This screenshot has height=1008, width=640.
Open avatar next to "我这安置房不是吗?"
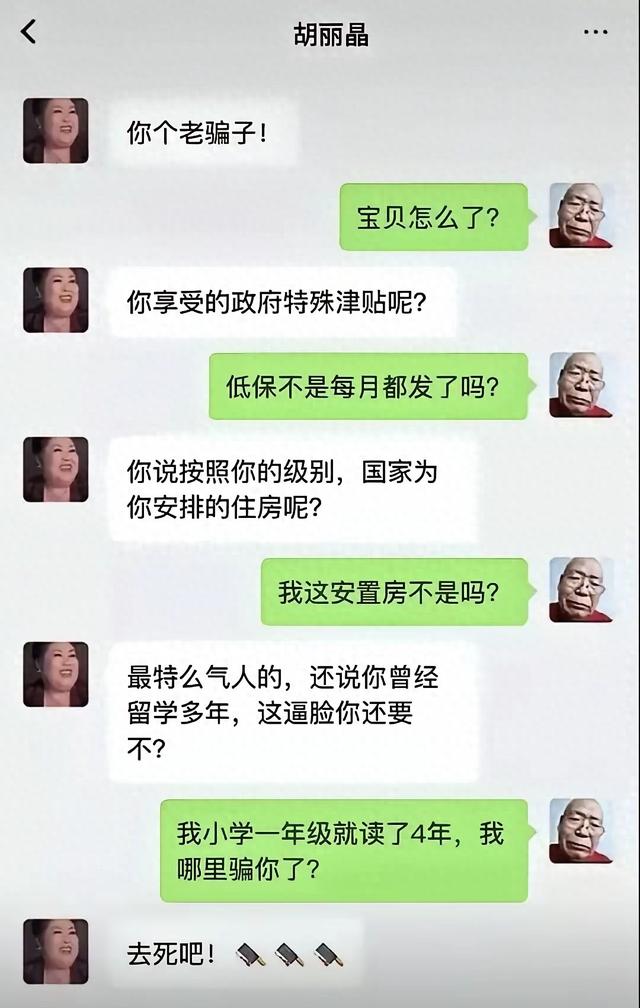pos(581,590)
